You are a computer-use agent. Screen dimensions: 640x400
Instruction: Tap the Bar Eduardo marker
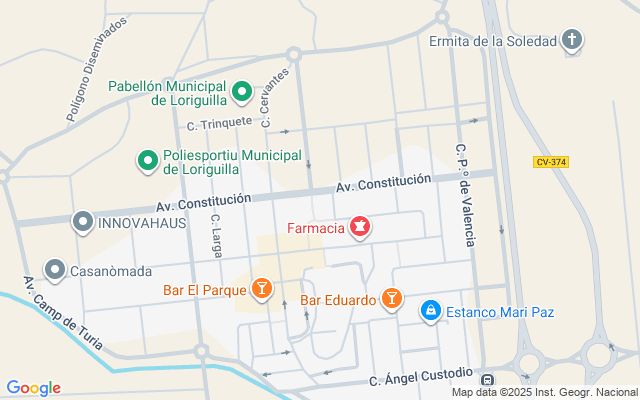click(394, 299)
